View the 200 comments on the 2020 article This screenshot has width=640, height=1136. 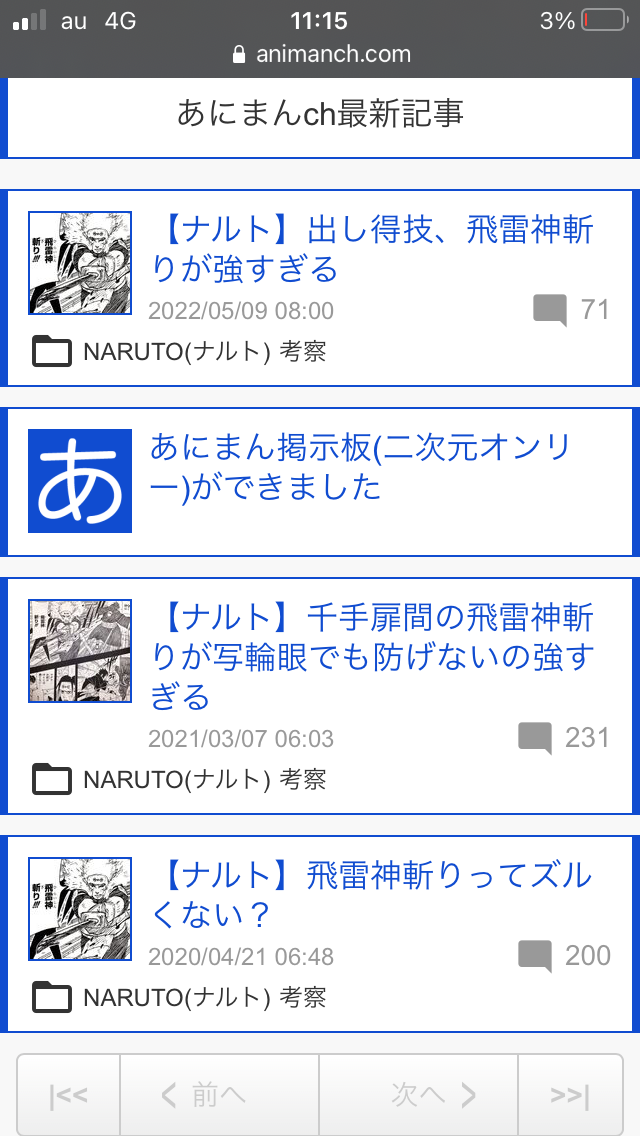coord(565,956)
